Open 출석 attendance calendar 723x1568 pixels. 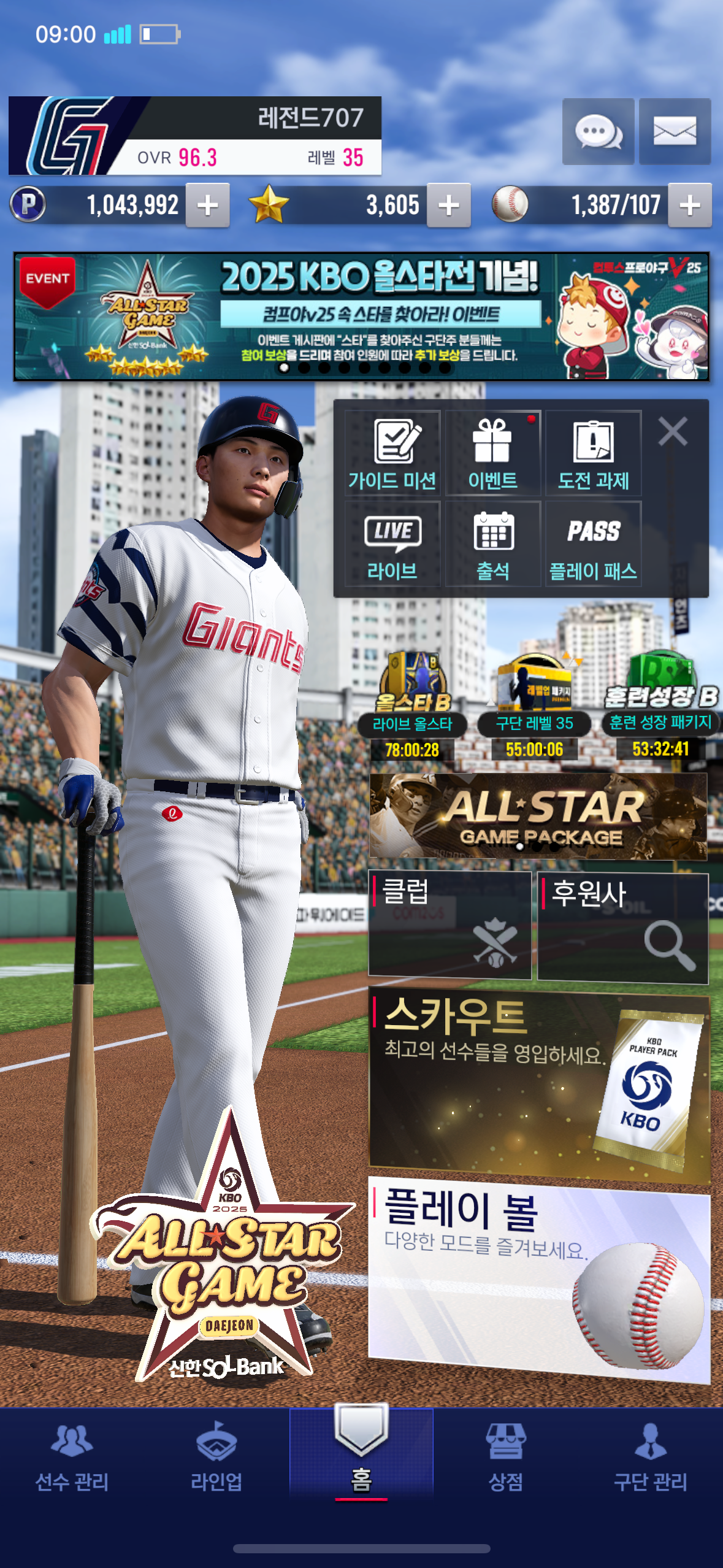[493, 544]
